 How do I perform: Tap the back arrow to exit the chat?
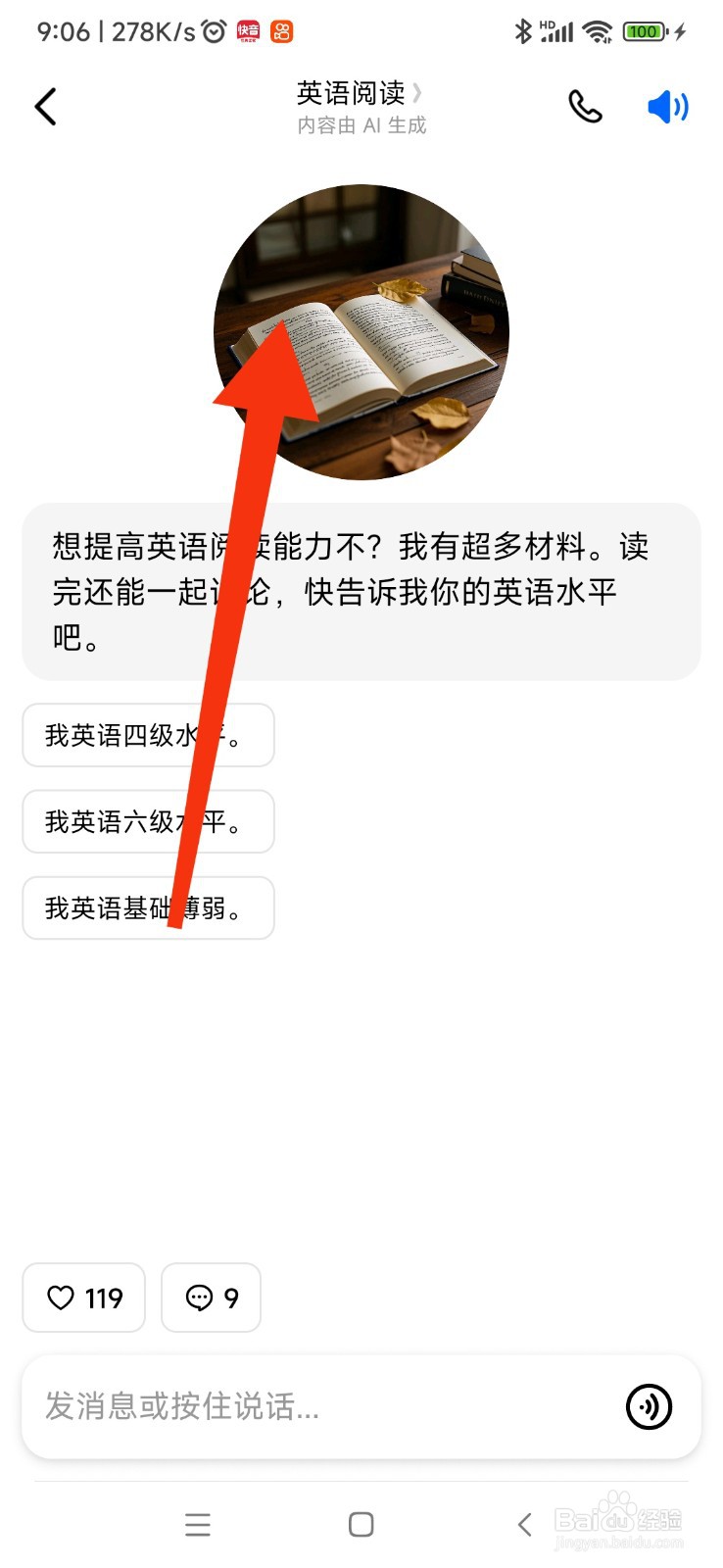(45, 106)
